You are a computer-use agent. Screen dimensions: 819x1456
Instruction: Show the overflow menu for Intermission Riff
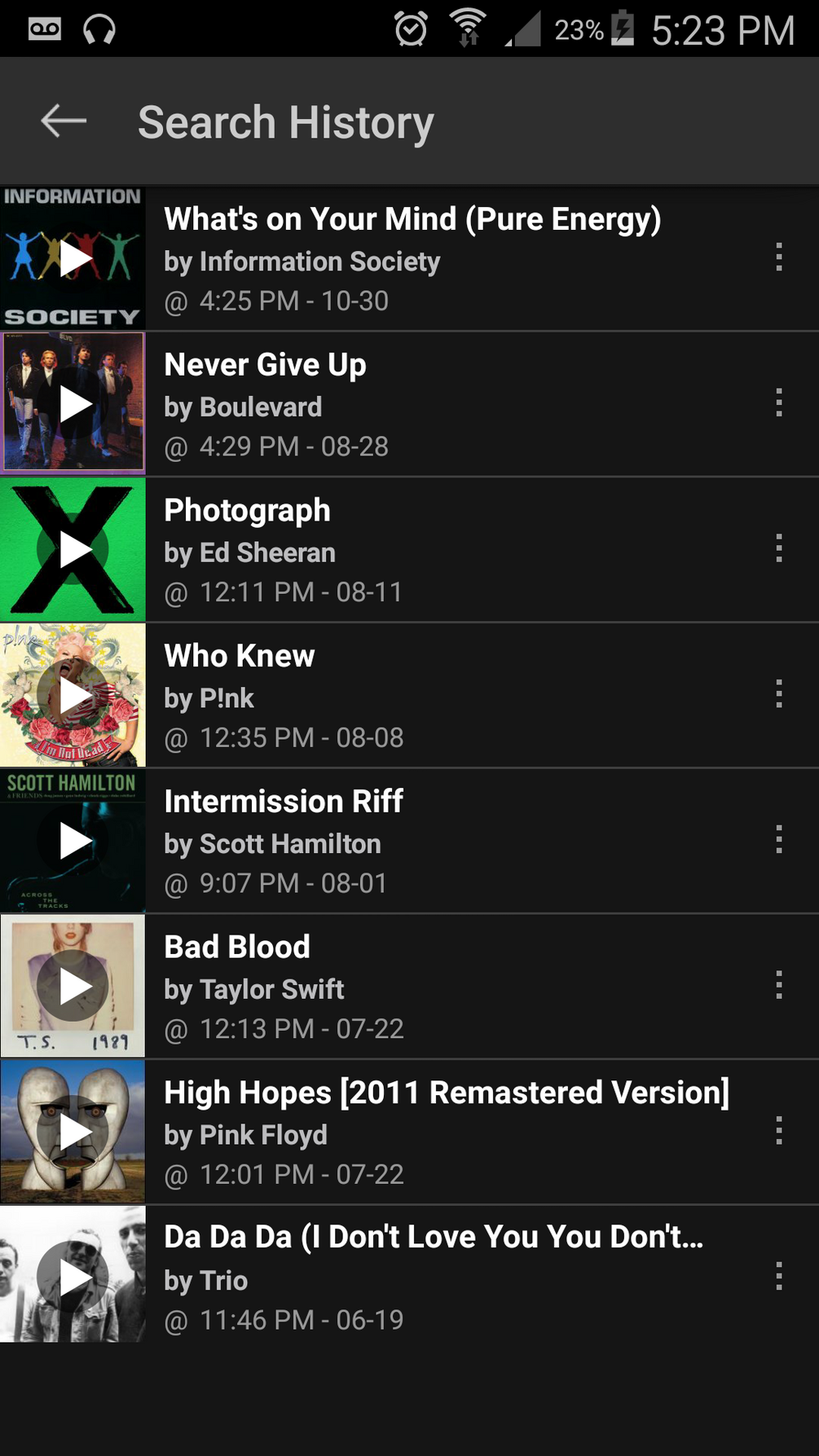click(779, 839)
